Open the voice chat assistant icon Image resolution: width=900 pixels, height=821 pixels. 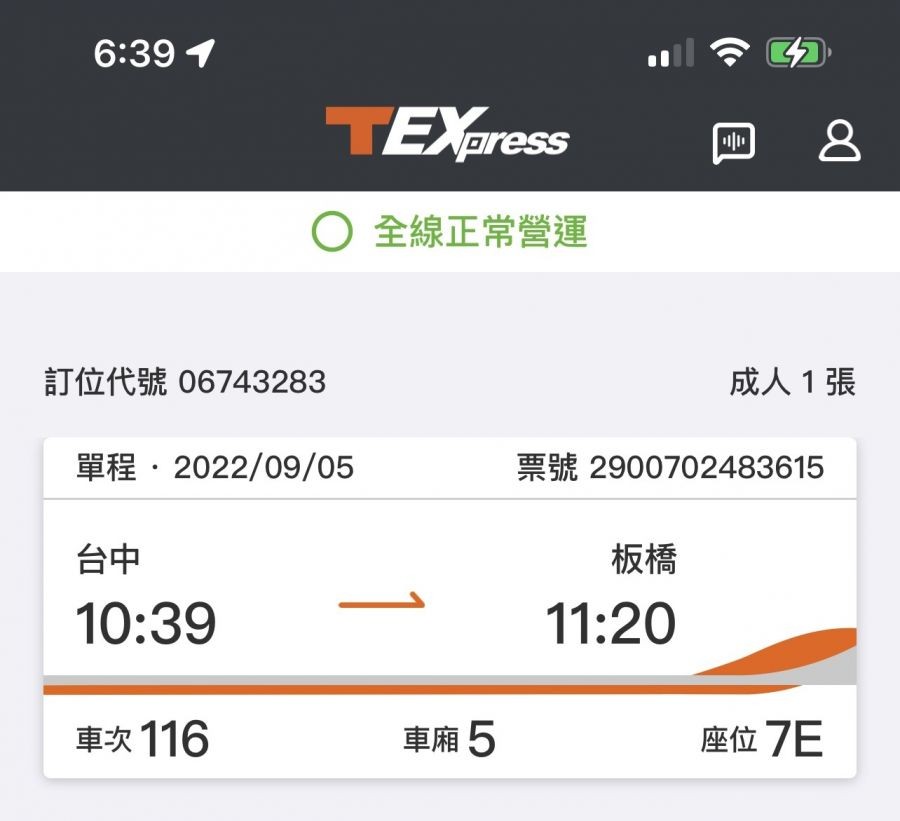point(733,143)
